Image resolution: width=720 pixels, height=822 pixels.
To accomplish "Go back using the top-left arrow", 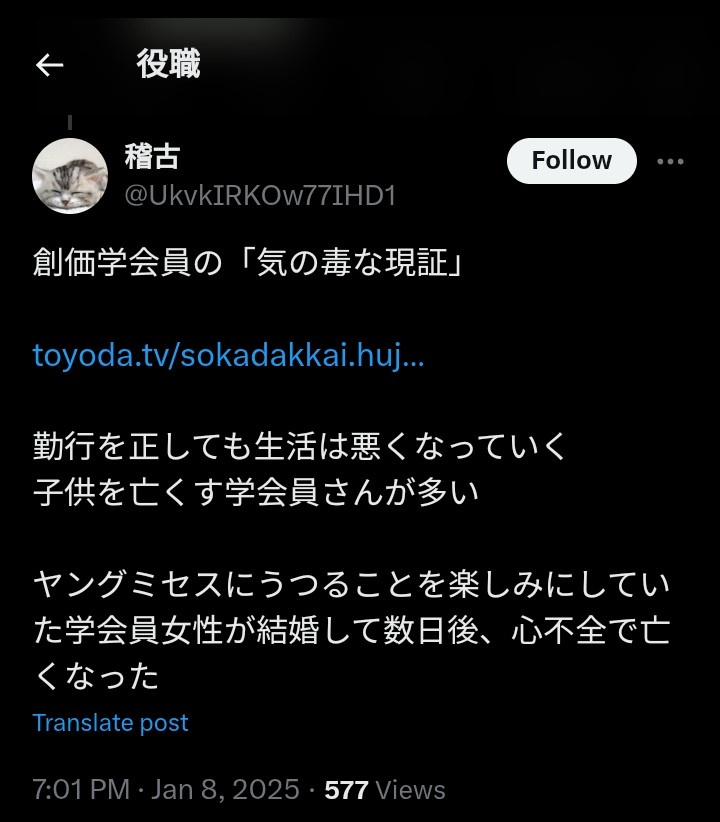I will click(49, 65).
